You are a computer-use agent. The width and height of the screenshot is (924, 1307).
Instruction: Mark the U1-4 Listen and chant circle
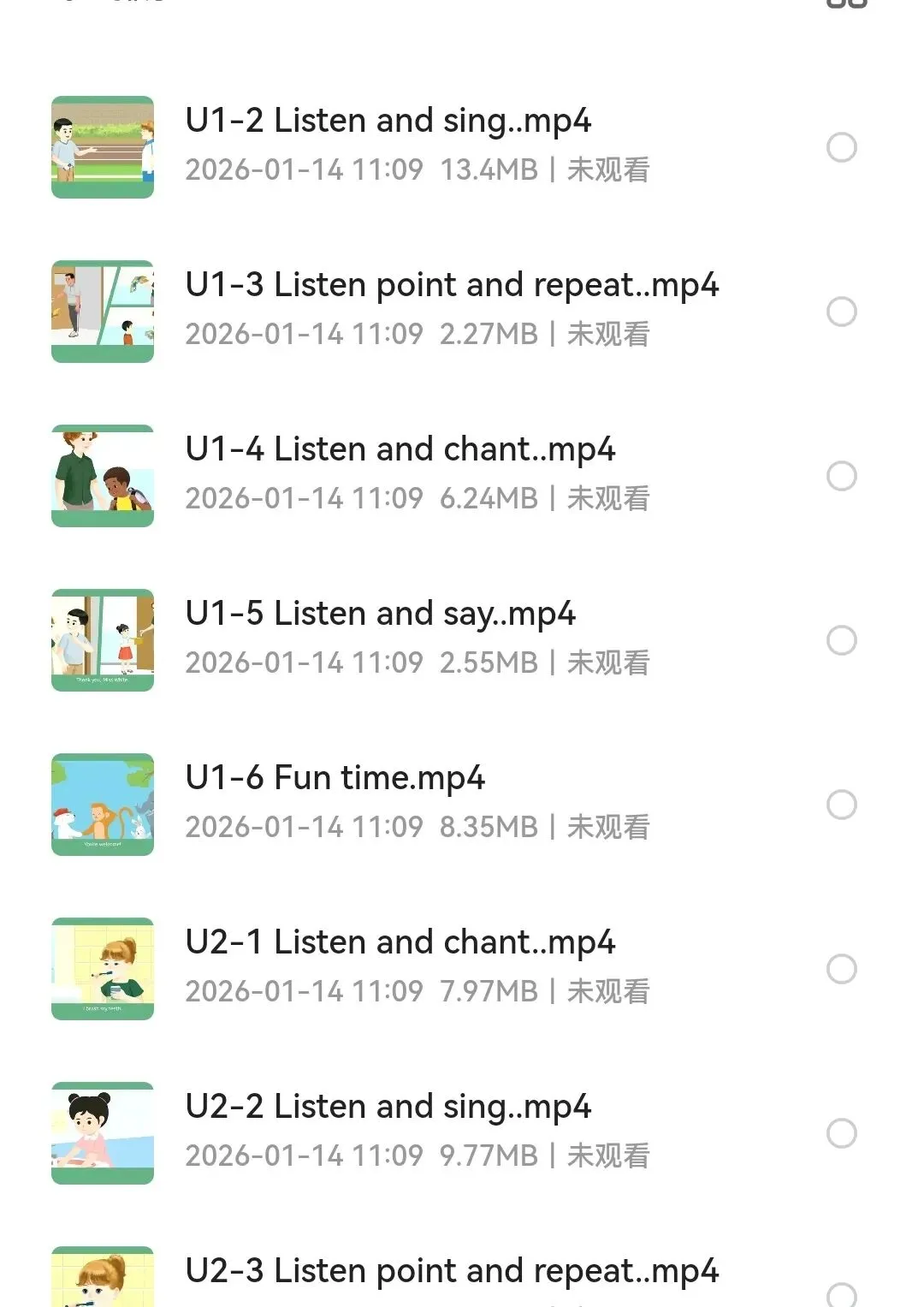pyautogui.click(x=842, y=476)
